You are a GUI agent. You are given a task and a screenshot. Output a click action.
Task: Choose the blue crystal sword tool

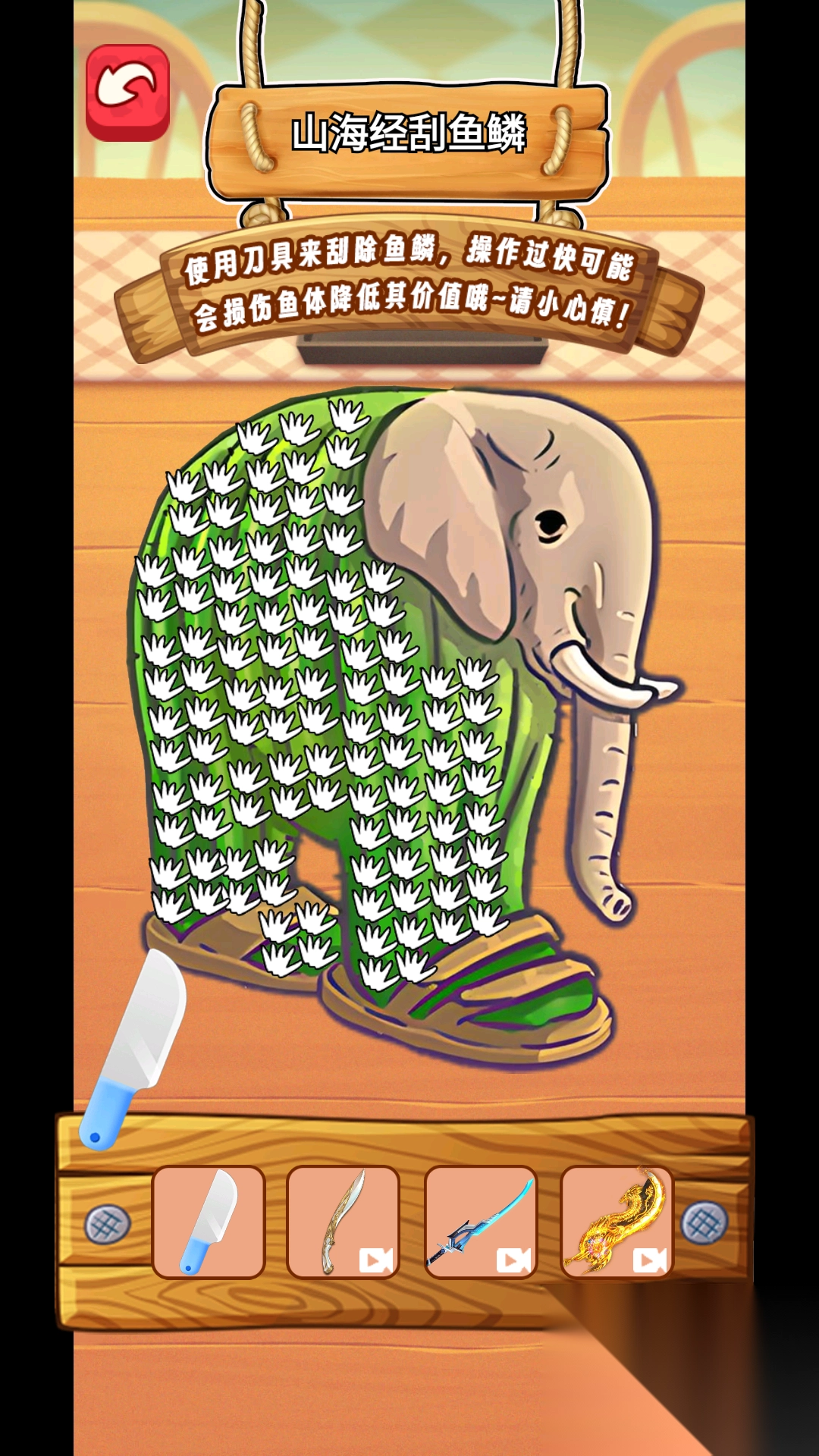coord(481,1222)
